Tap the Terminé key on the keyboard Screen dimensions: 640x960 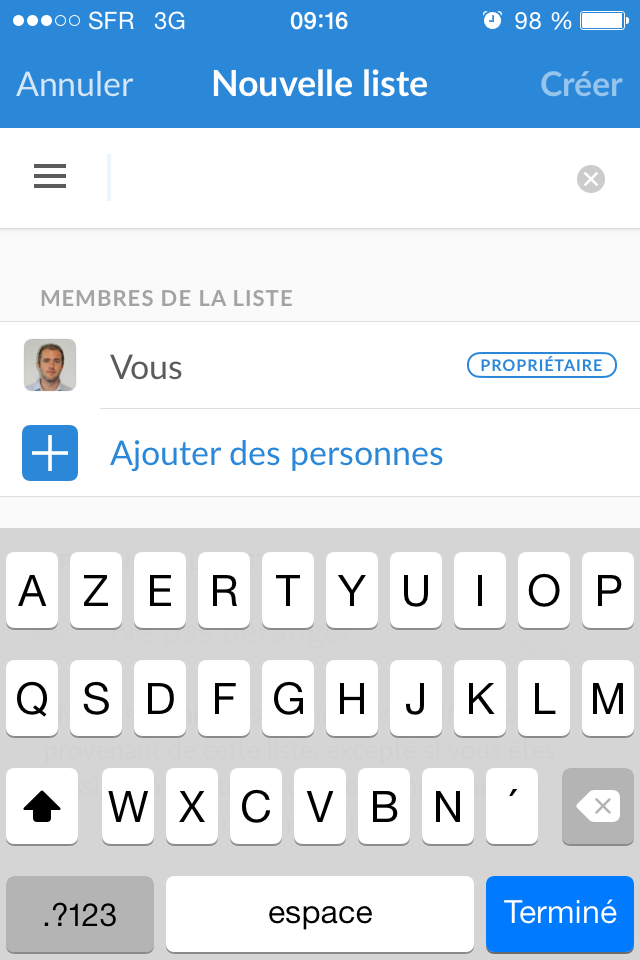(x=560, y=912)
